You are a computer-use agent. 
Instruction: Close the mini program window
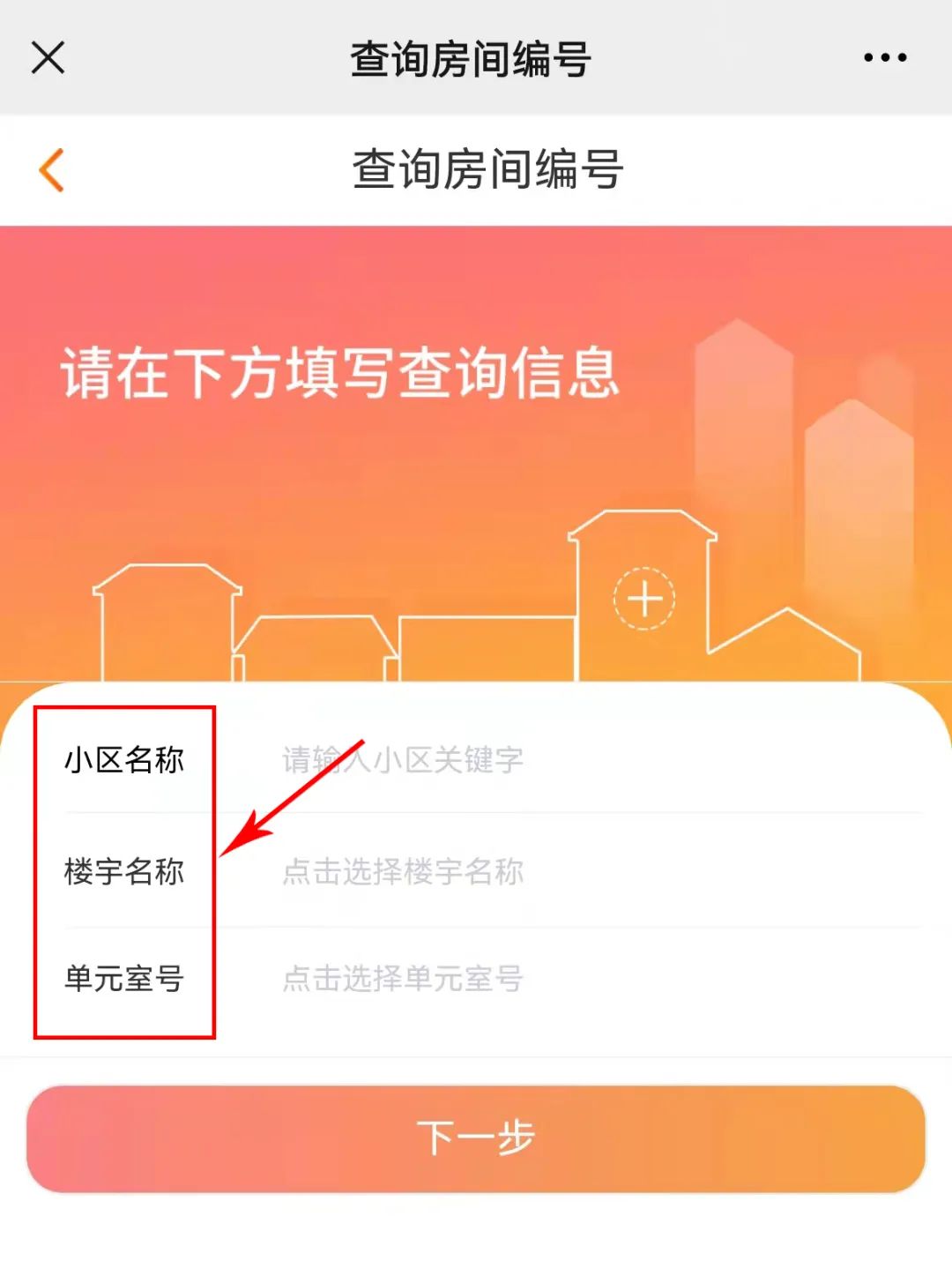(48, 58)
